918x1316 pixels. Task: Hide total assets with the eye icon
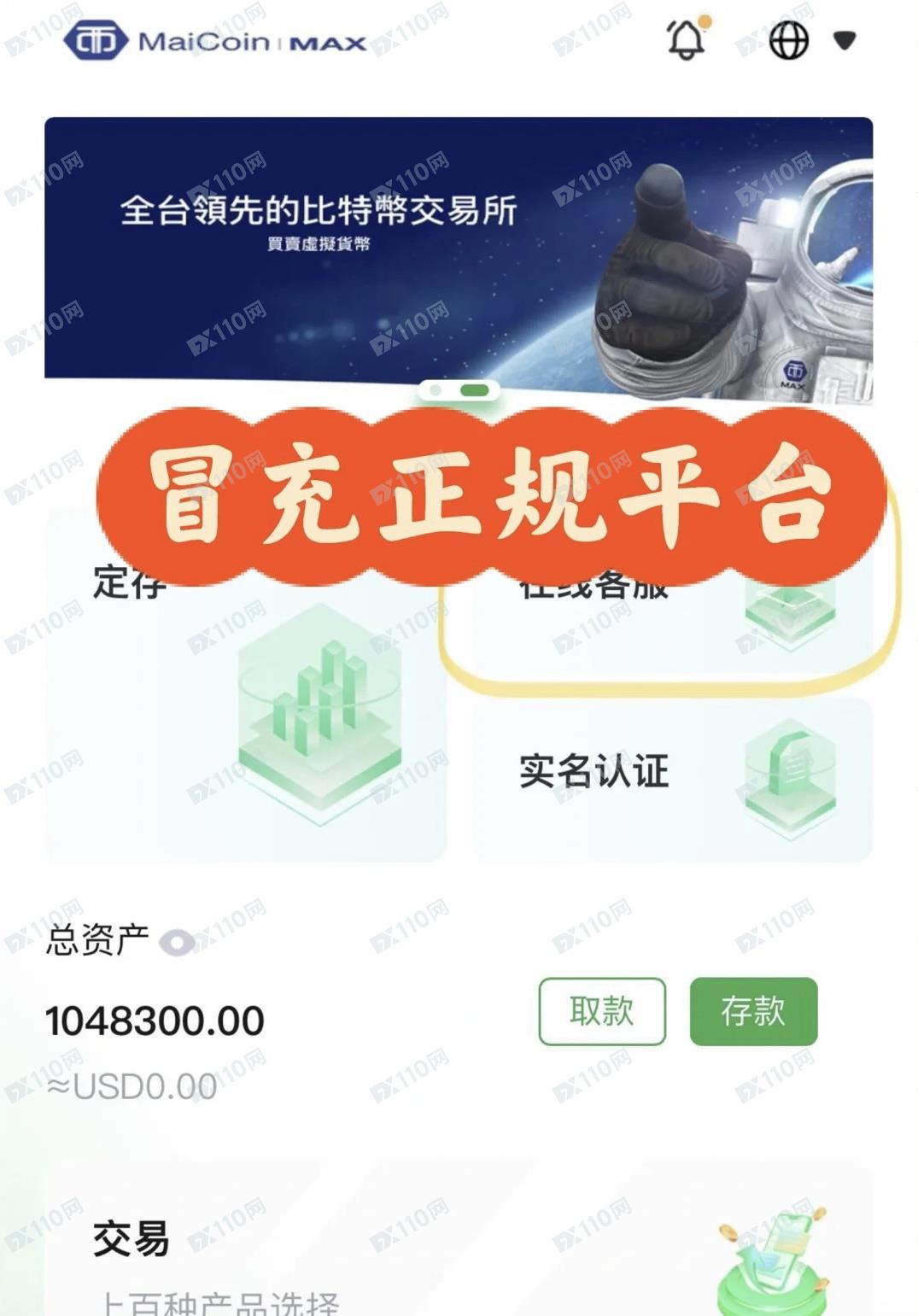click(x=178, y=943)
